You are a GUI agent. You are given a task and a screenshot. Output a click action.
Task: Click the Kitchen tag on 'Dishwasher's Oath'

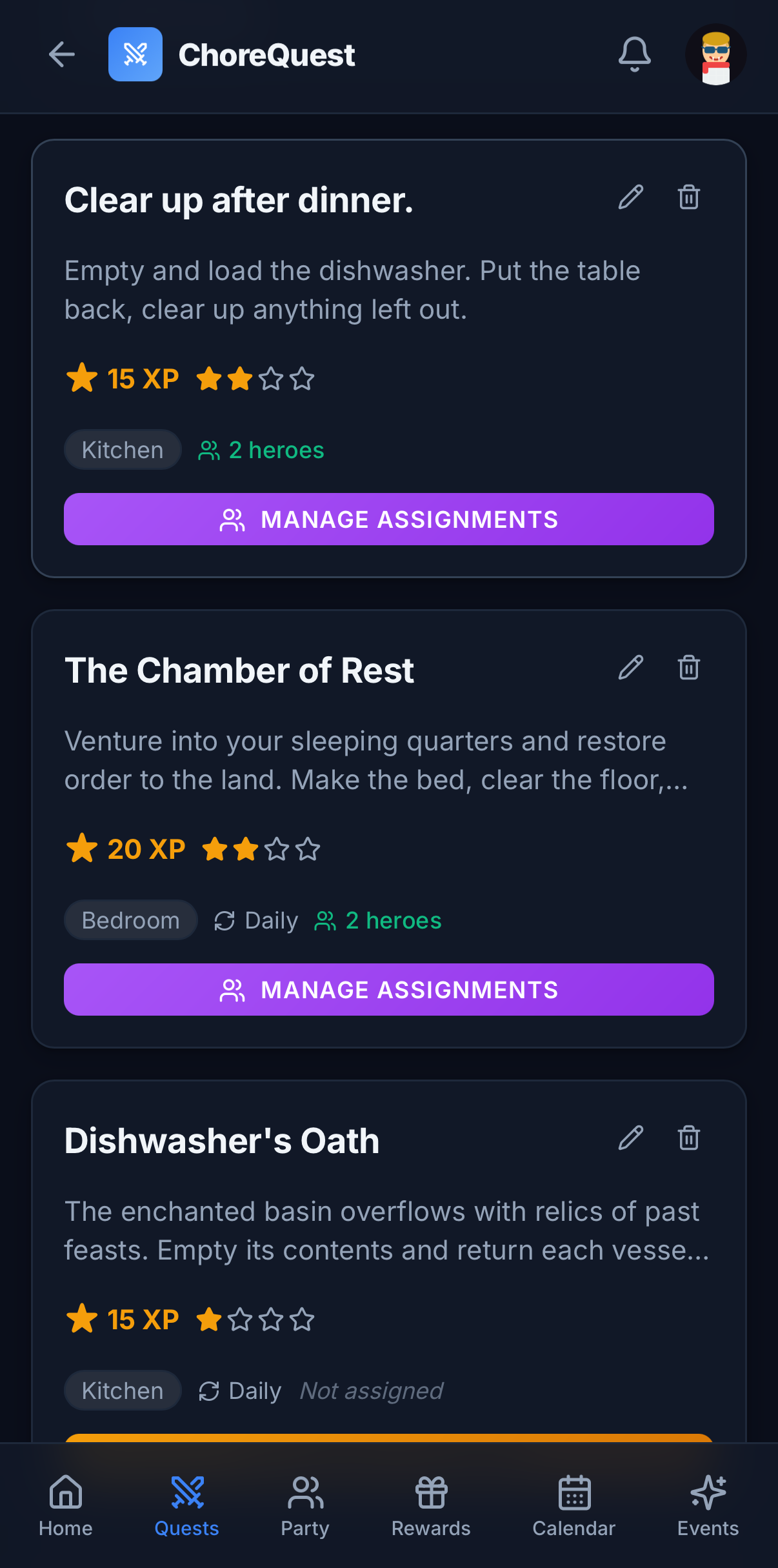click(x=122, y=1391)
